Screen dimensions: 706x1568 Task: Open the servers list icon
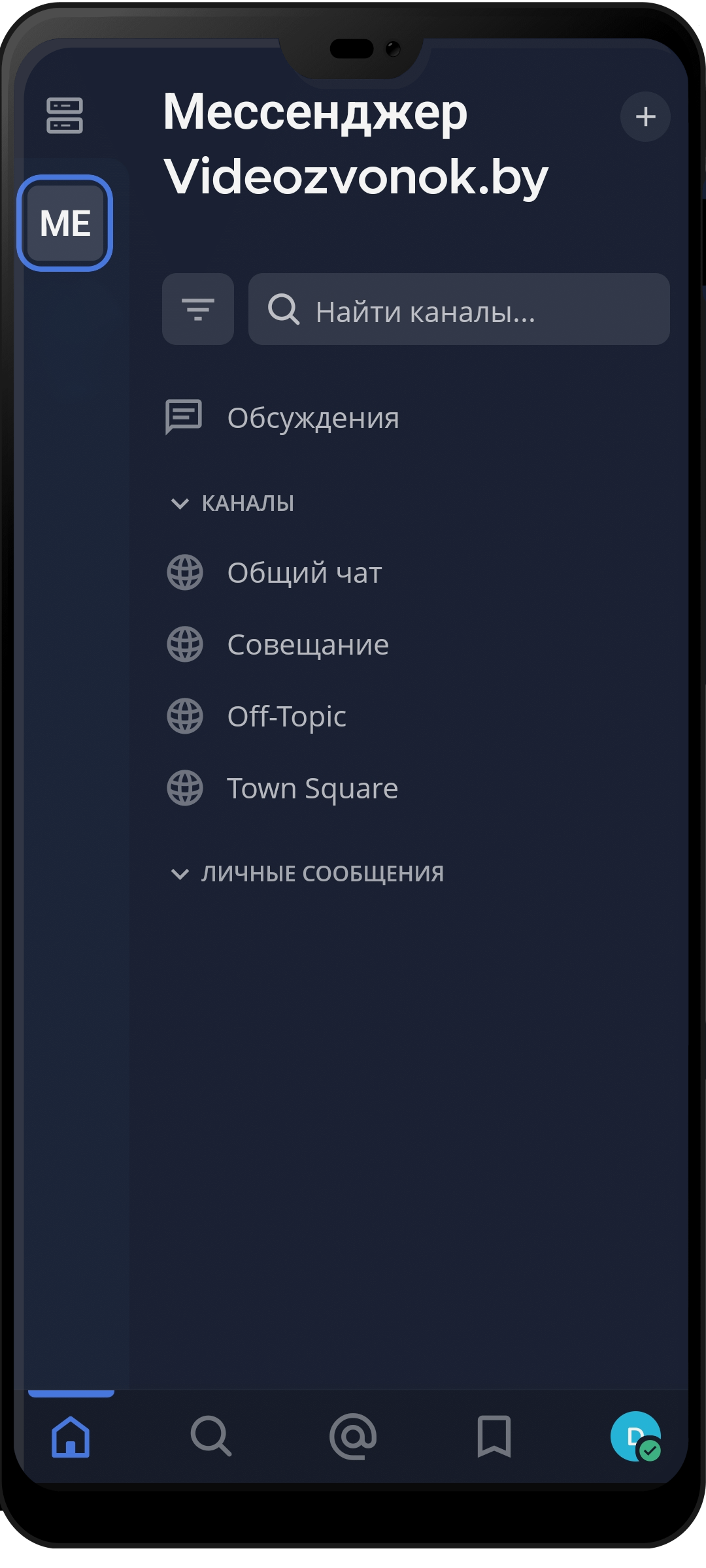point(64,116)
